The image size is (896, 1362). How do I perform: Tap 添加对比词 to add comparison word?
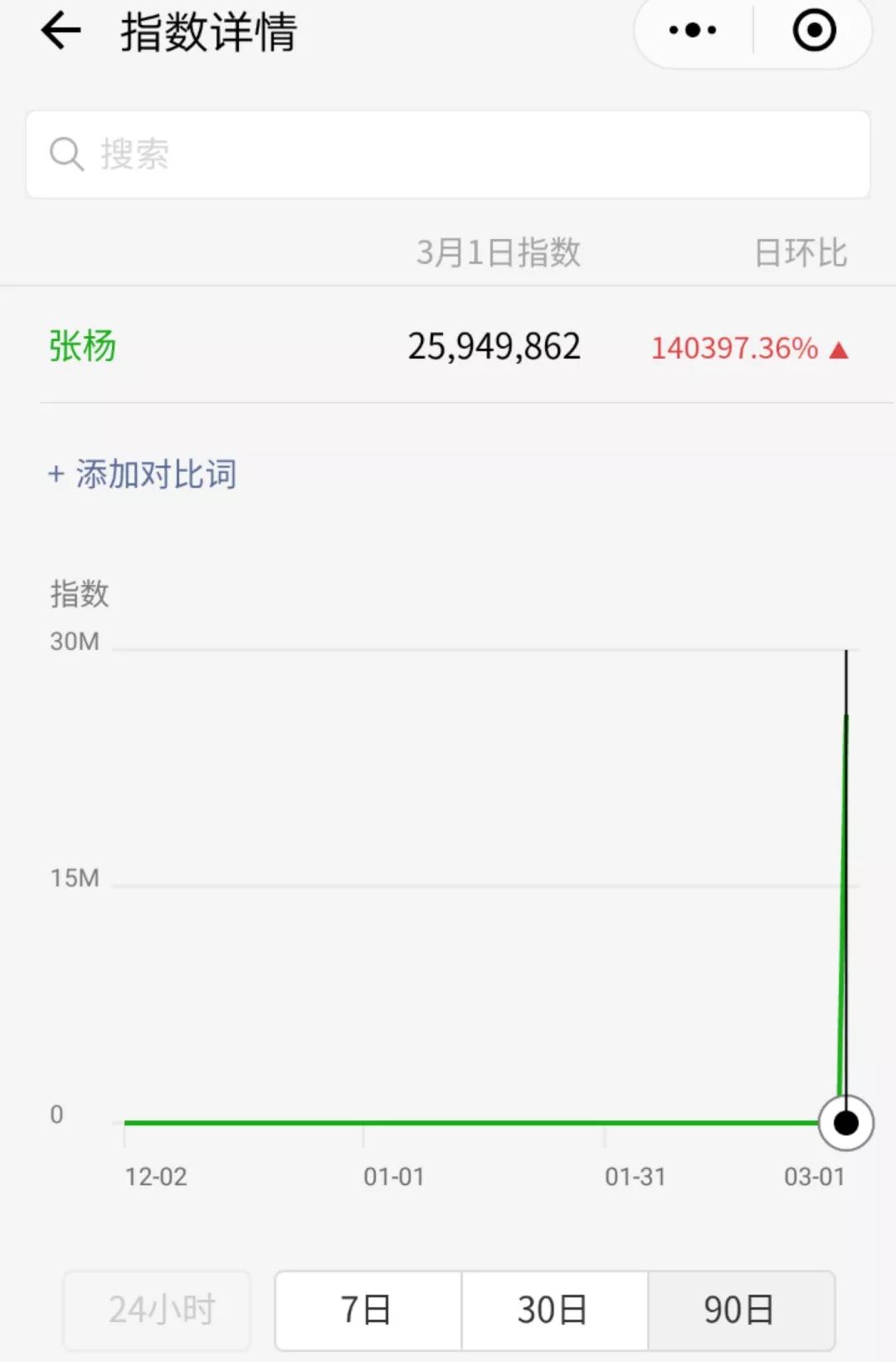coord(143,474)
